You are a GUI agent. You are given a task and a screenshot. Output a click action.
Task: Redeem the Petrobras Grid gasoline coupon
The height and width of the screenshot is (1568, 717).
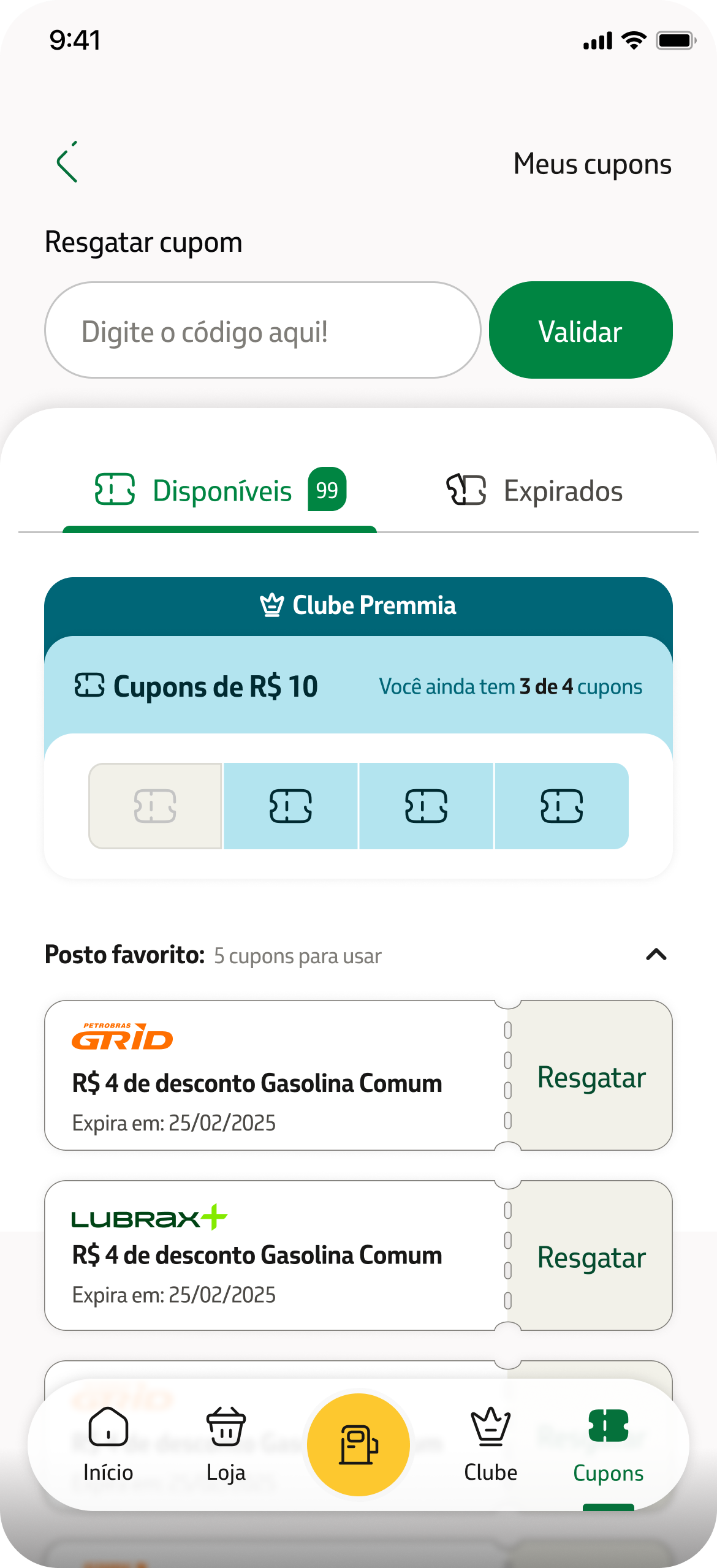coord(591,1077)
